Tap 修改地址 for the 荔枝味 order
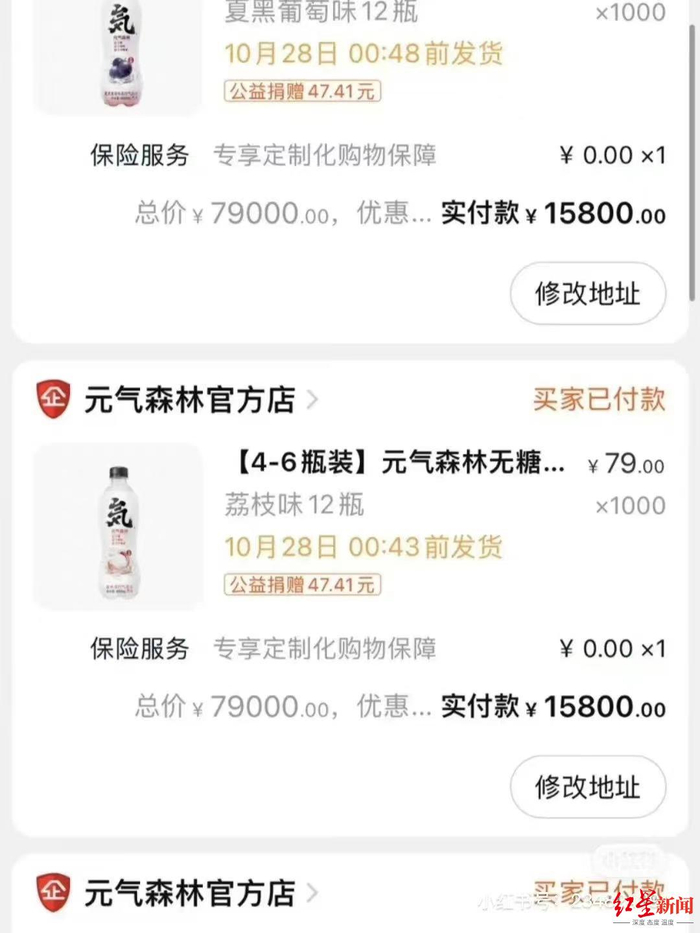This screenshot has width=700, height=933. click(587, 787)
